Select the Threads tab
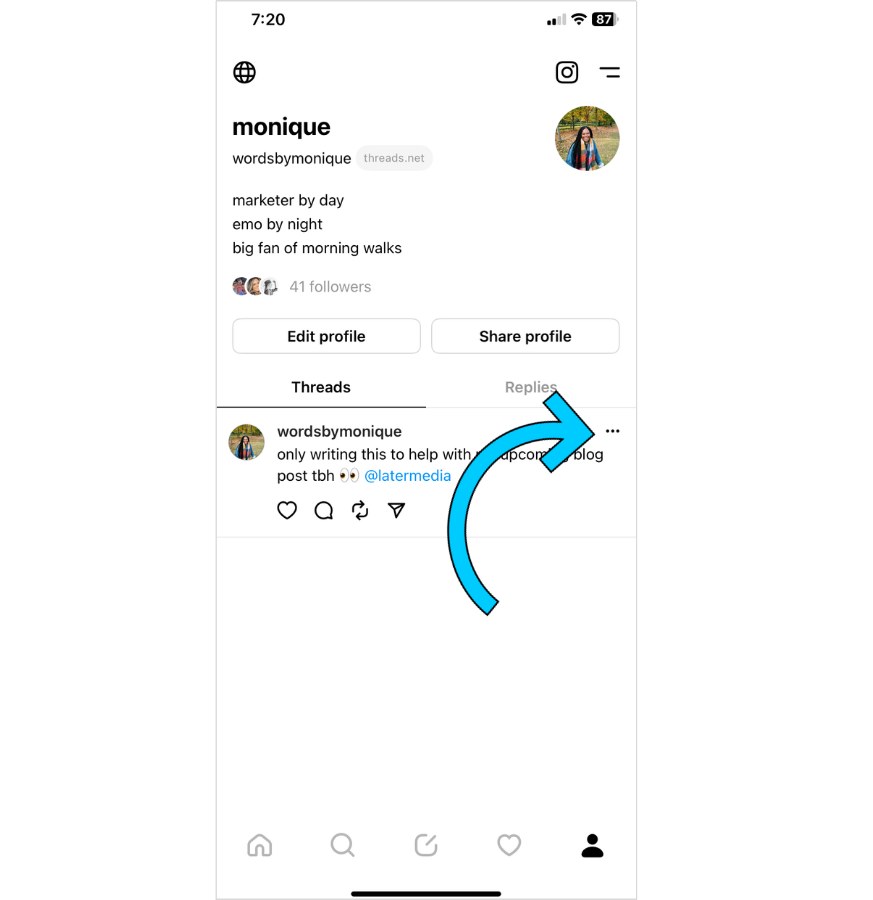Viewport: 873px width, 900px height. click(x=321, y=387)
